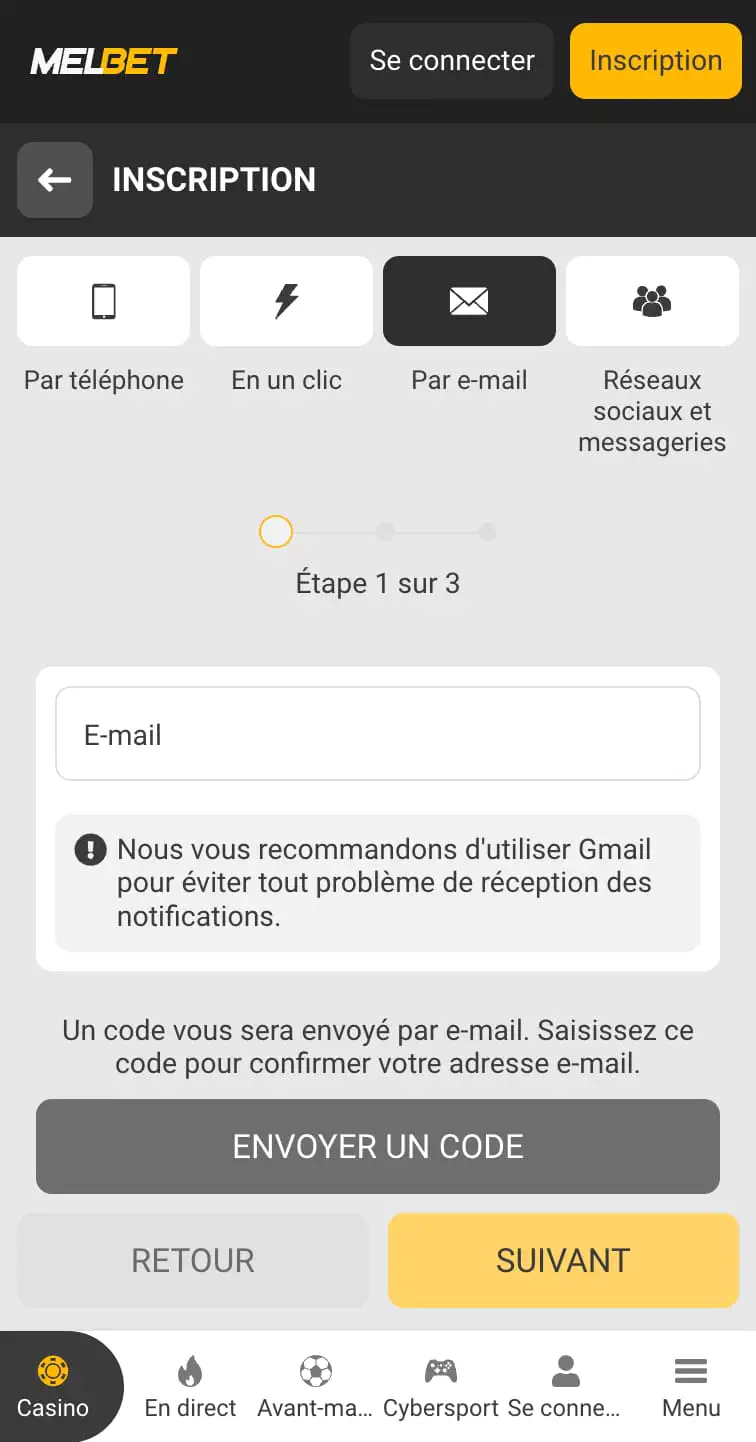Tap the RETOUR button
This screenshot has height=1442, width=756.
[x=193, y=1260]
